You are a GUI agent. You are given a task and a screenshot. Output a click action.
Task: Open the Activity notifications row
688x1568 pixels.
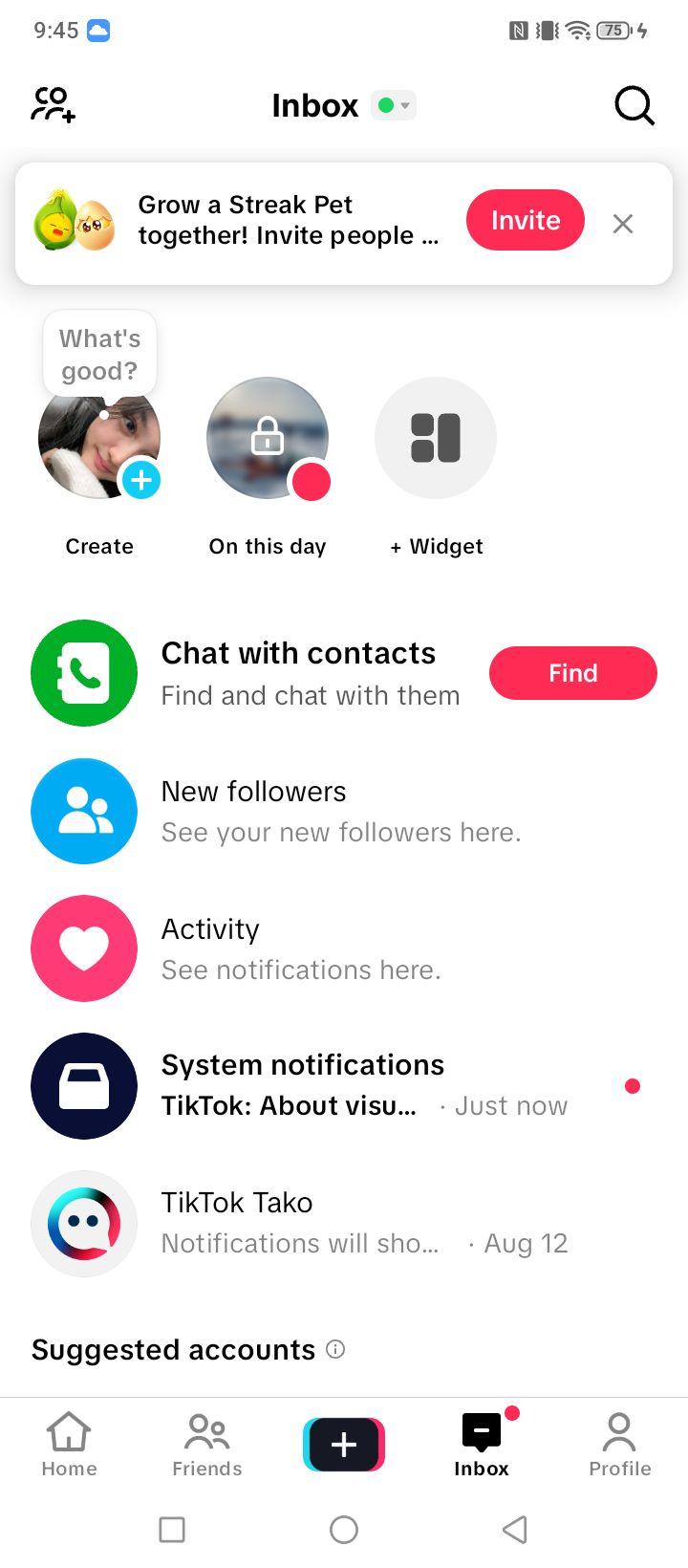(344, 948)
